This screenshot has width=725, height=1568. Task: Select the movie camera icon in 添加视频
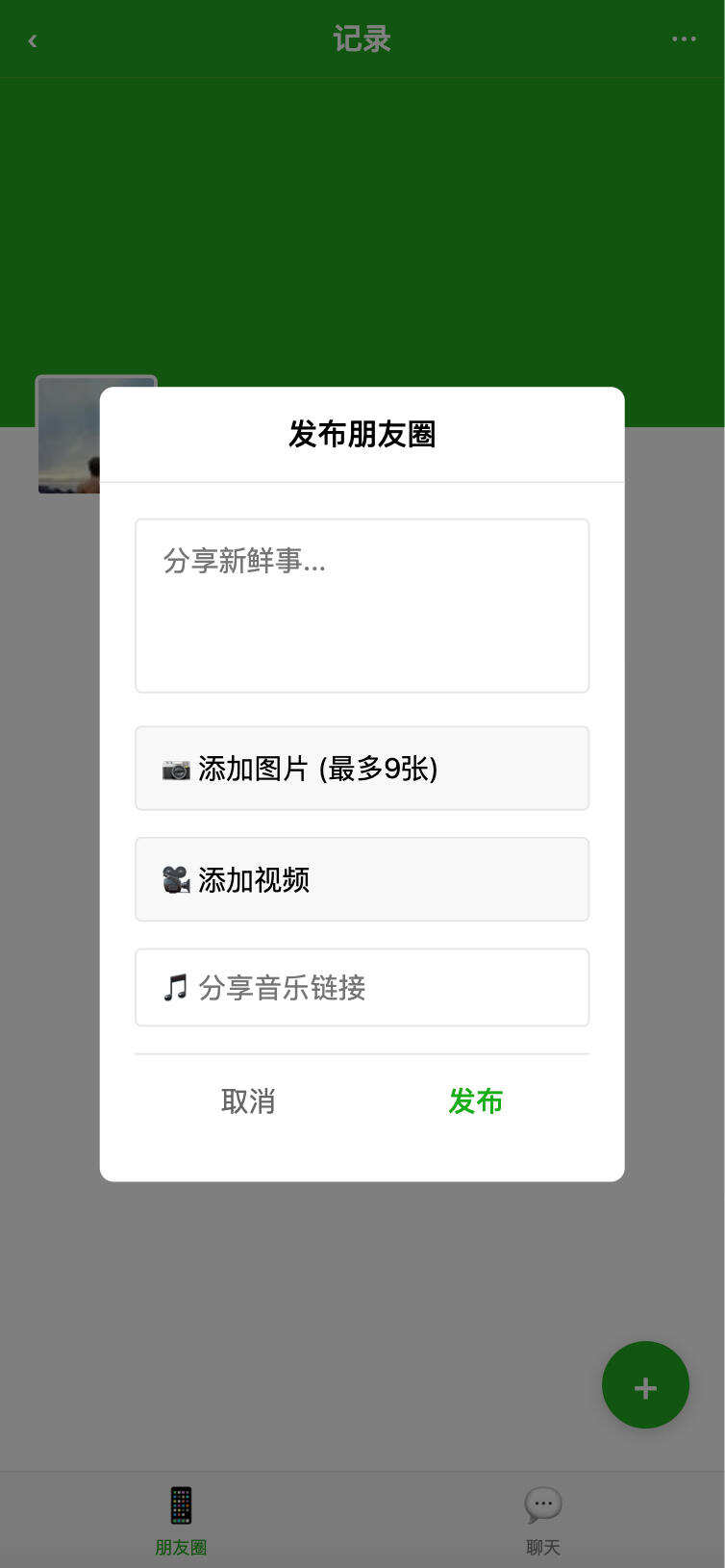[176, 879]
